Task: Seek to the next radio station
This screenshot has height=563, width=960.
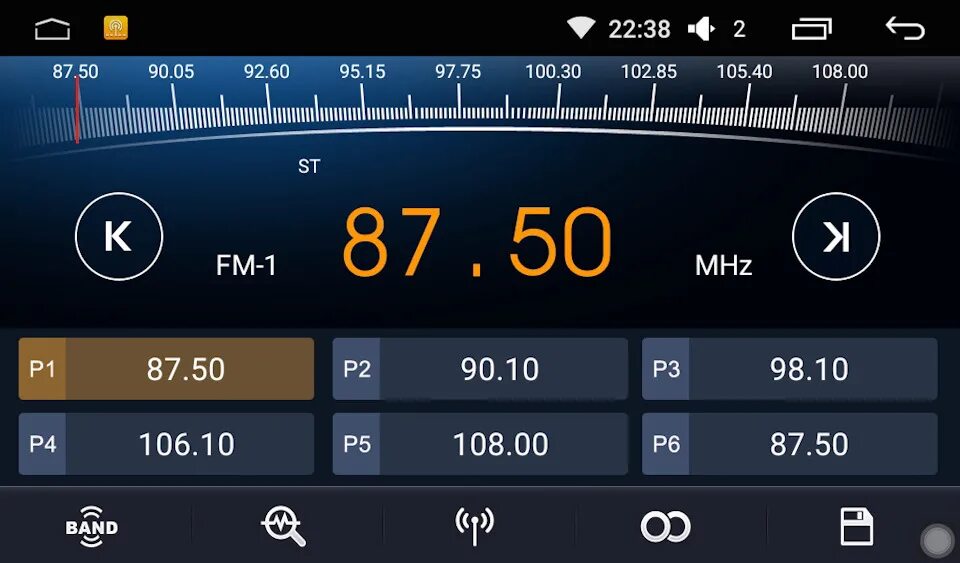Action: click(836, 236)
